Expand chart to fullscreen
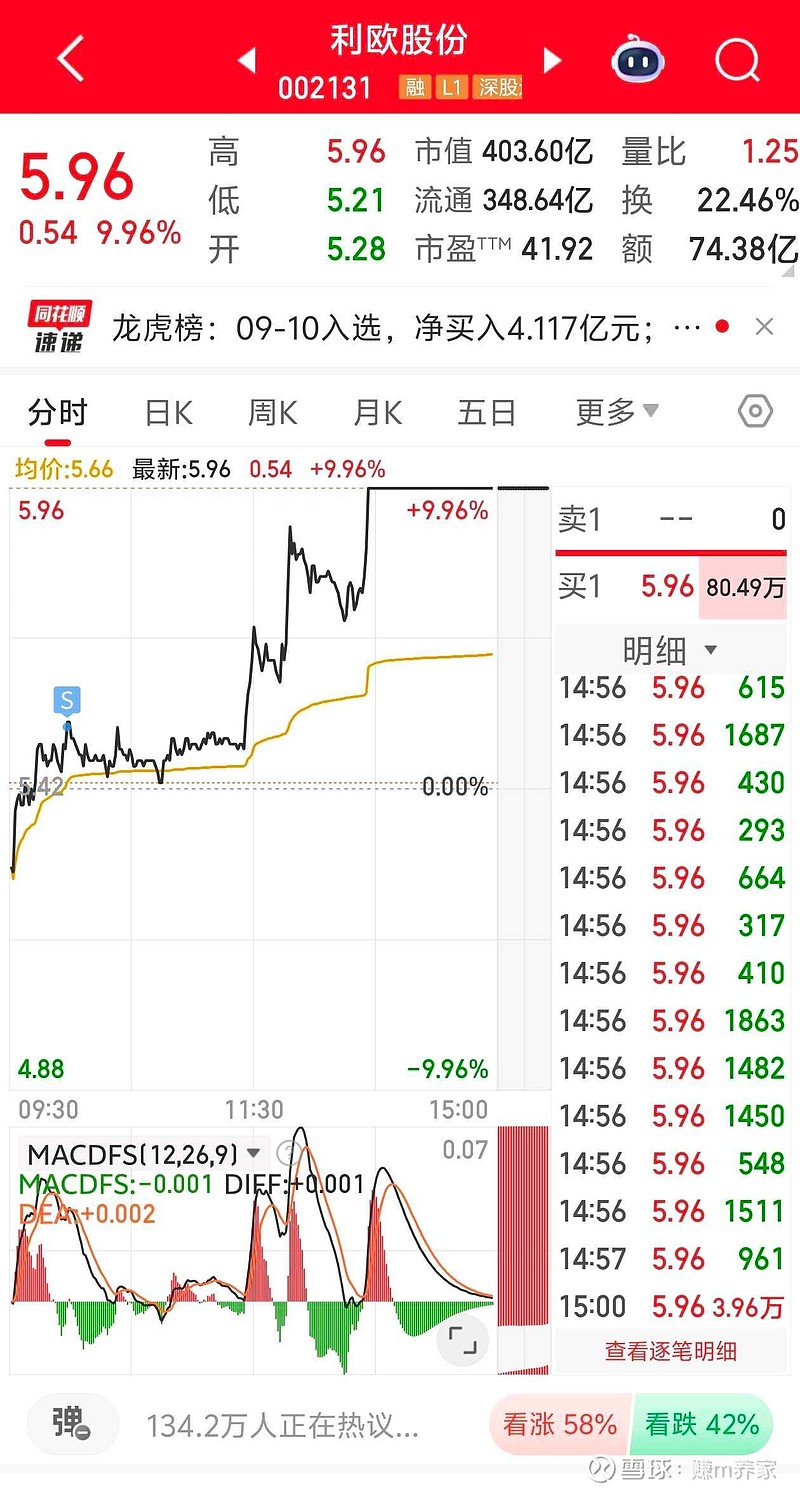 (x=462, y=1340)
